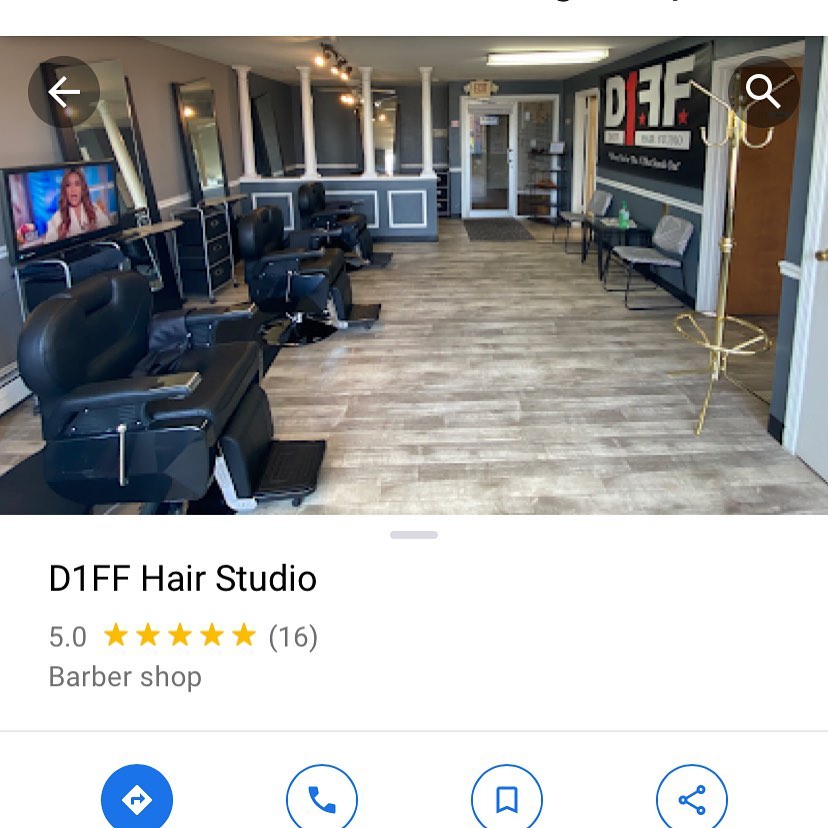Get directions to D1FF Hair Studio

[137, 799]
